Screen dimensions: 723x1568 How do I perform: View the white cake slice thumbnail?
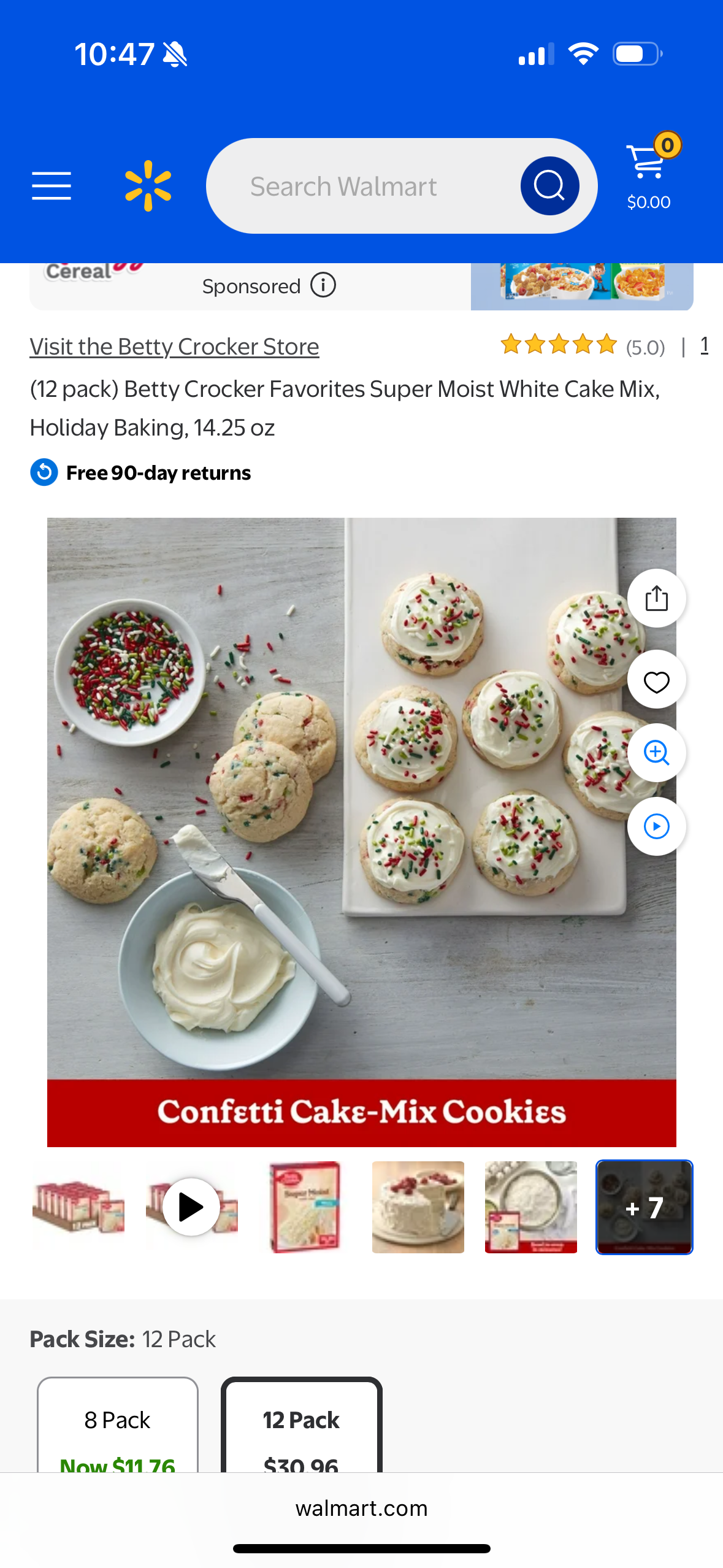coord(418,1207)
